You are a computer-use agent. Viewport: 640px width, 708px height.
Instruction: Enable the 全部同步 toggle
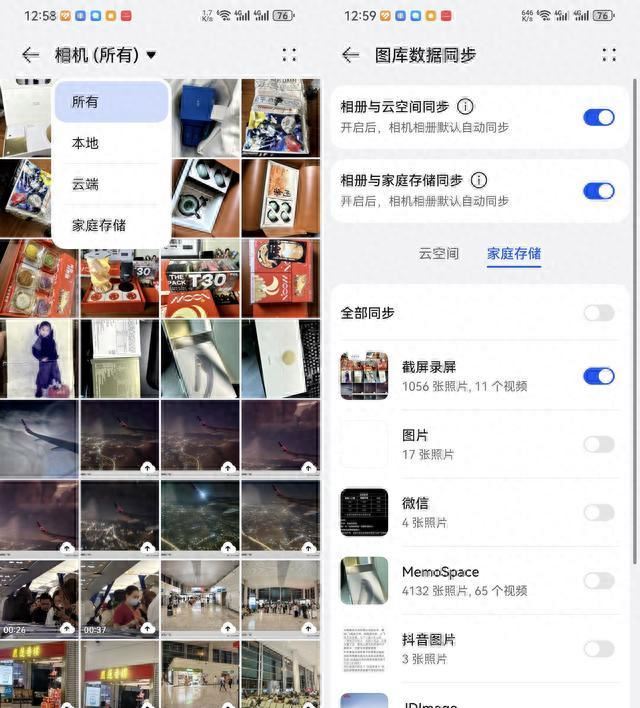598,313
